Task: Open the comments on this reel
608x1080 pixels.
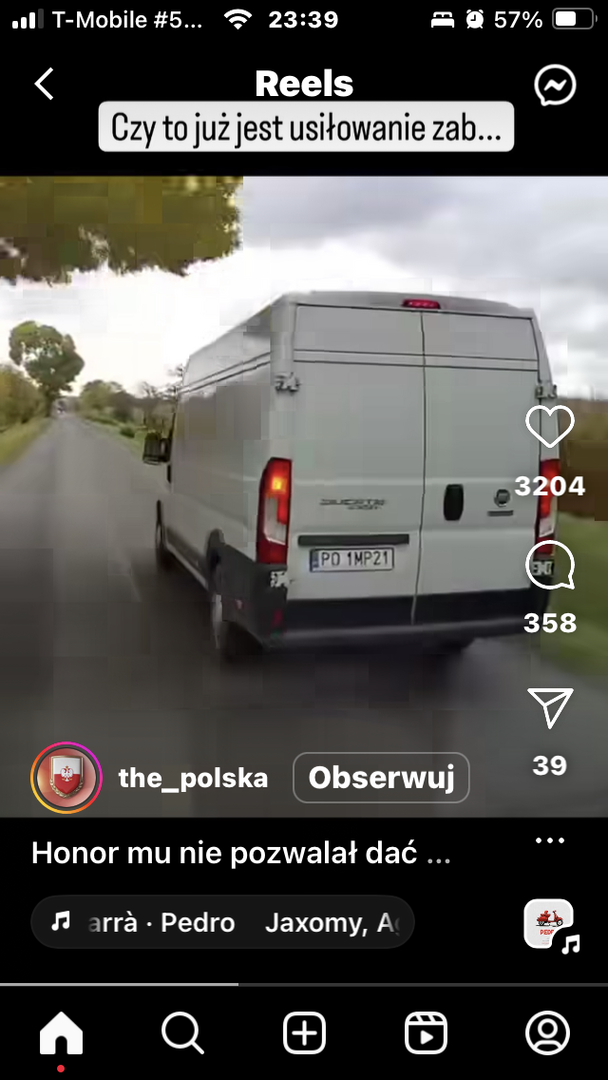Action: pyautogui.click(x=549, y=565)
